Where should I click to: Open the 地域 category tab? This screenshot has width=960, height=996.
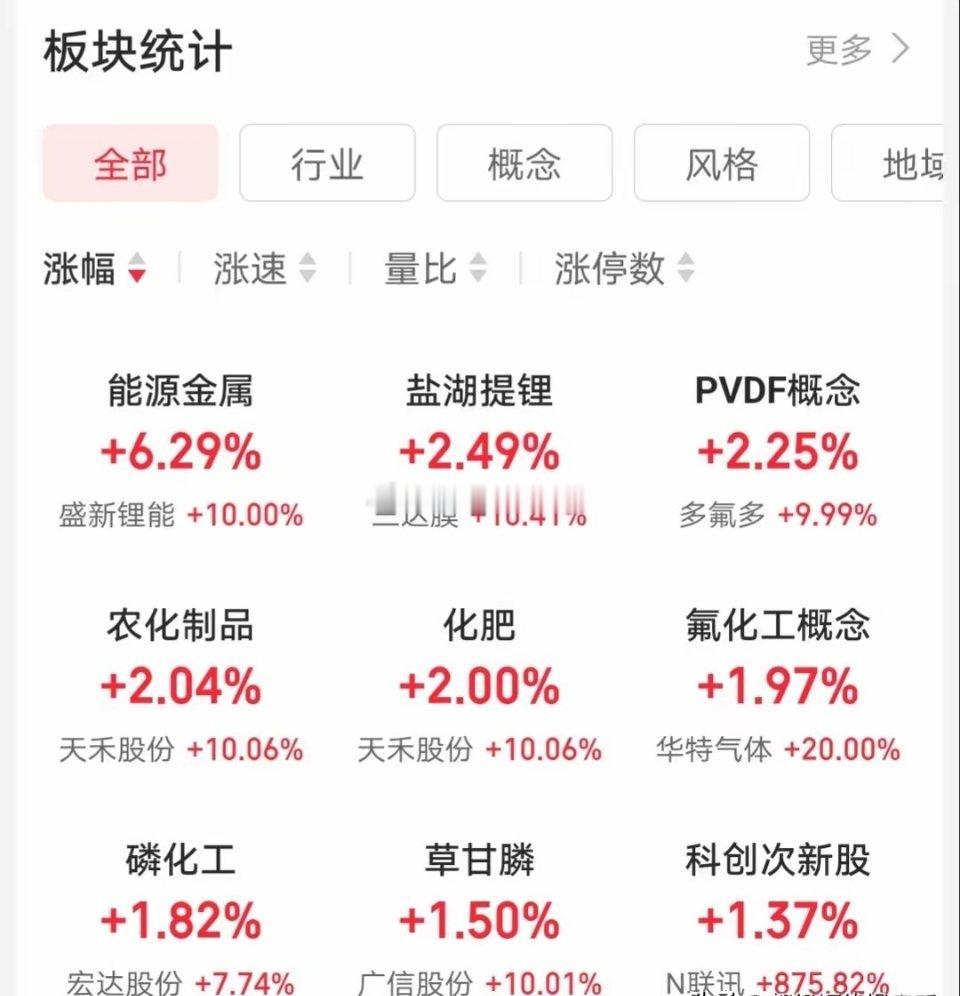point(905,164)
